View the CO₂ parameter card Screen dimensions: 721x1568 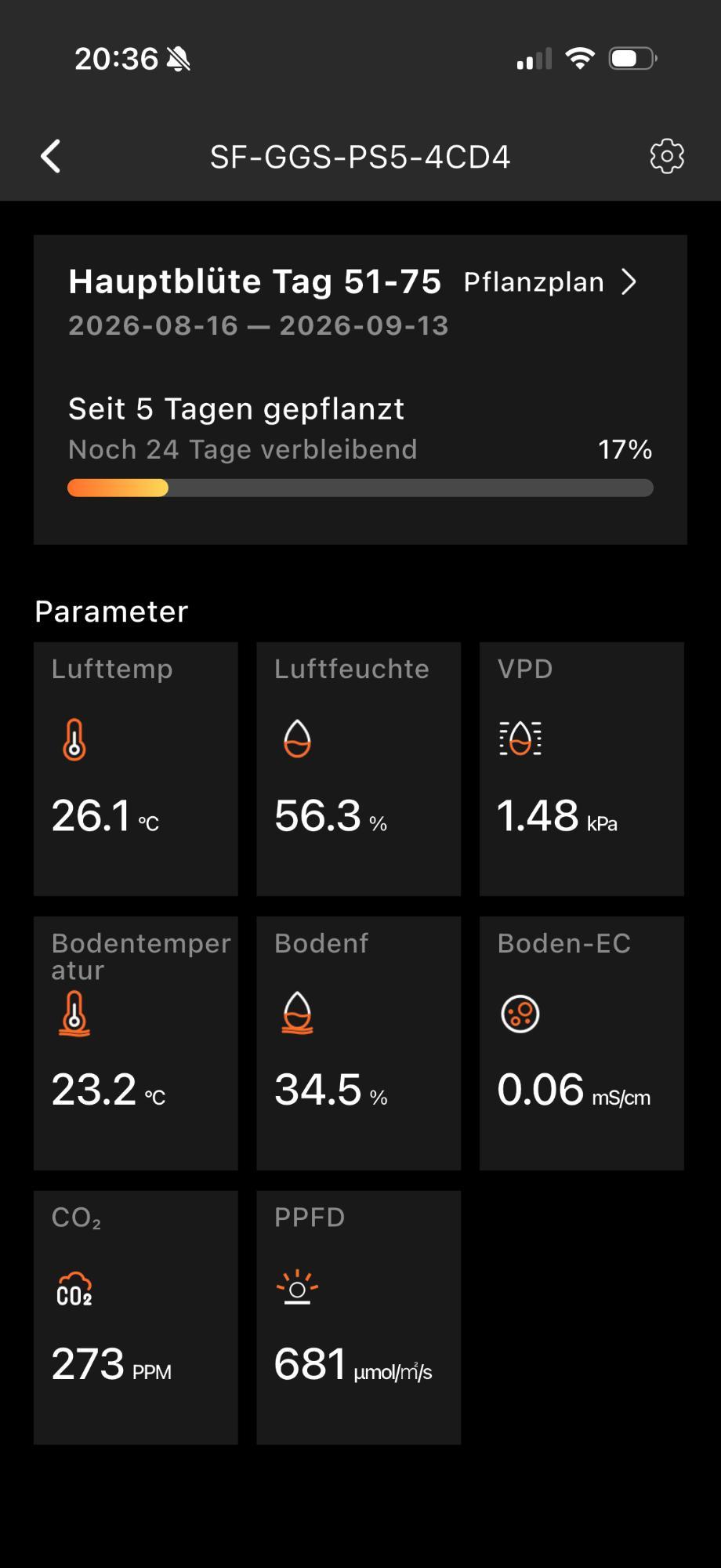click(x=136, y=1318)
